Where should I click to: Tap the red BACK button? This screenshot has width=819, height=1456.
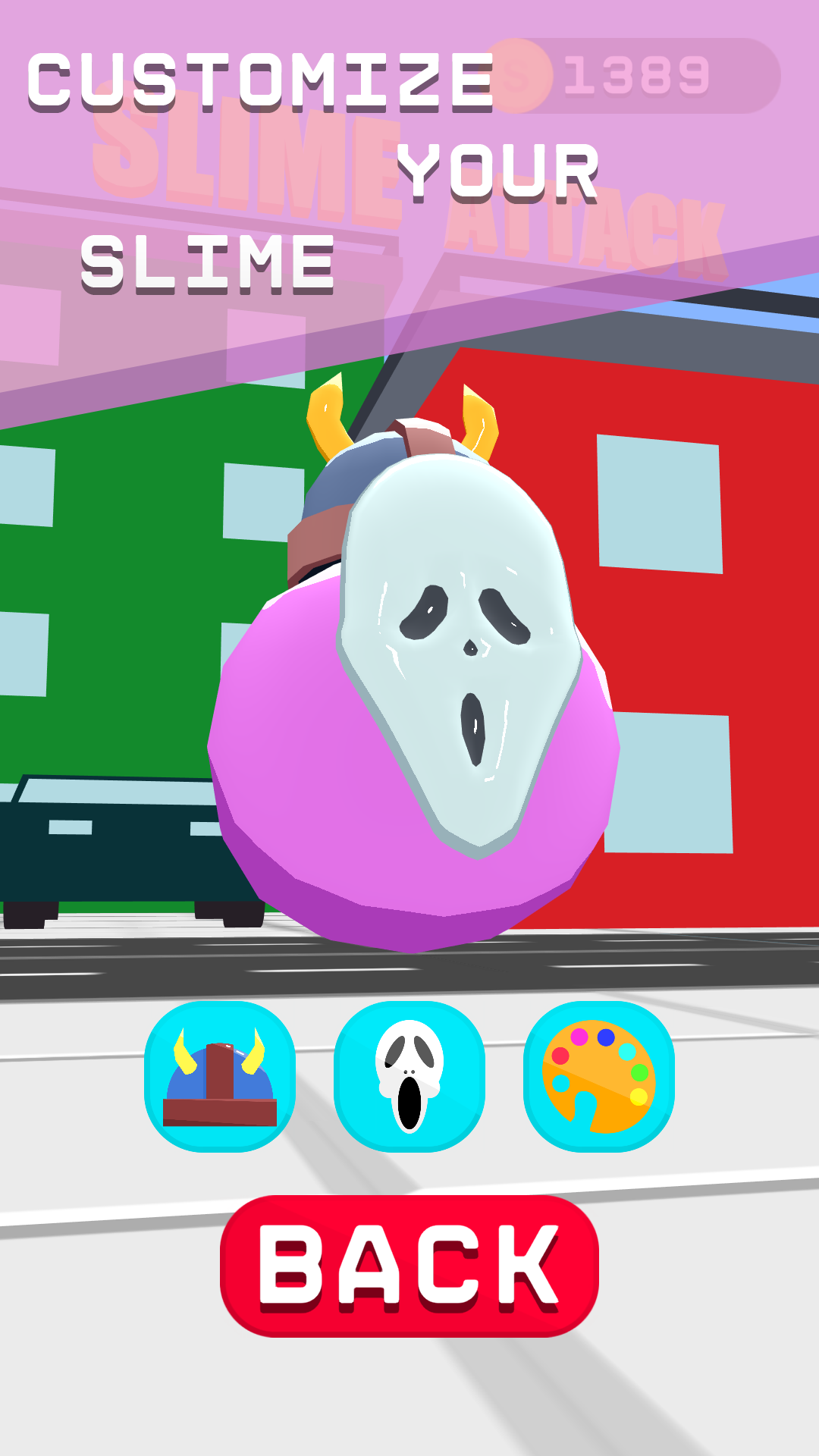click(409, 1266)
